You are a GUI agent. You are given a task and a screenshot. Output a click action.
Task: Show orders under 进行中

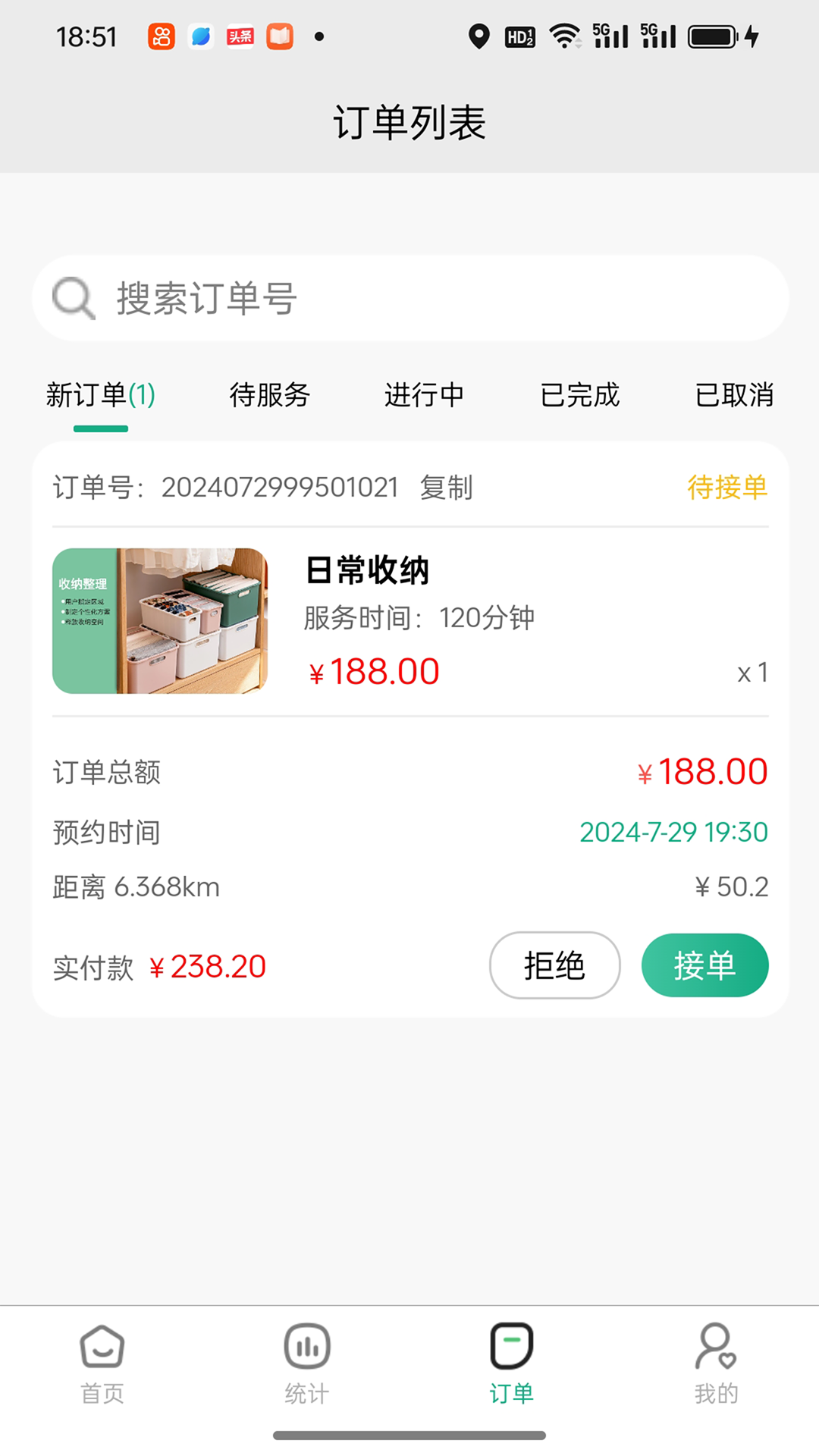click(424, 395)
